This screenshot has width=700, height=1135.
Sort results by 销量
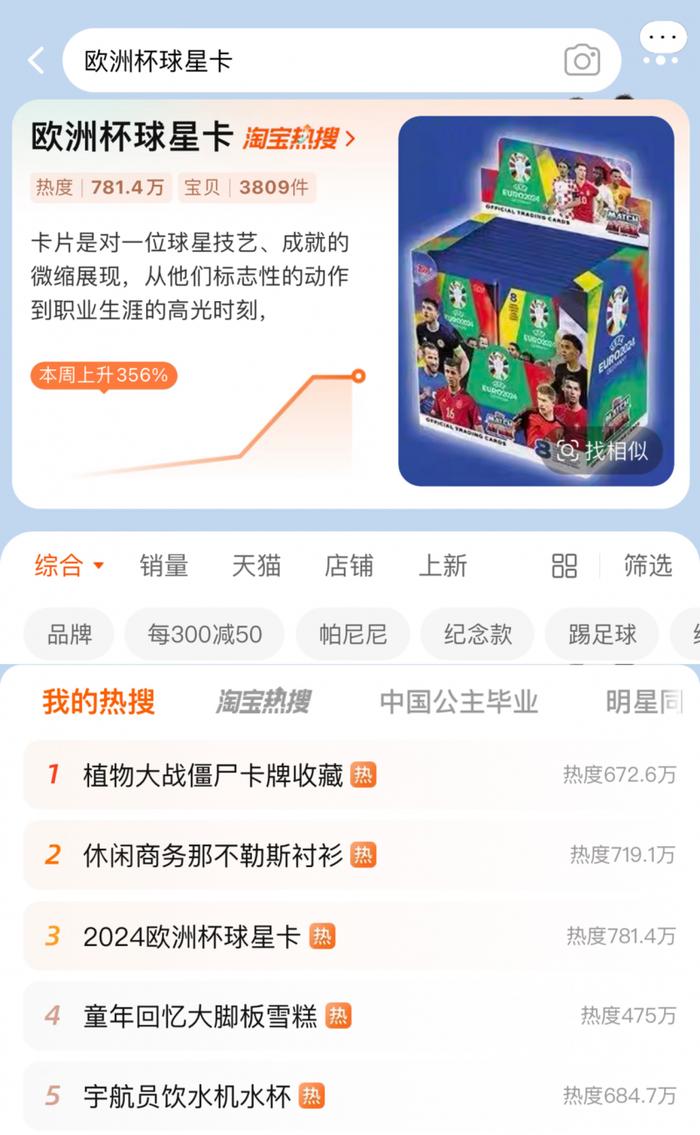click(x=164, y=566)
